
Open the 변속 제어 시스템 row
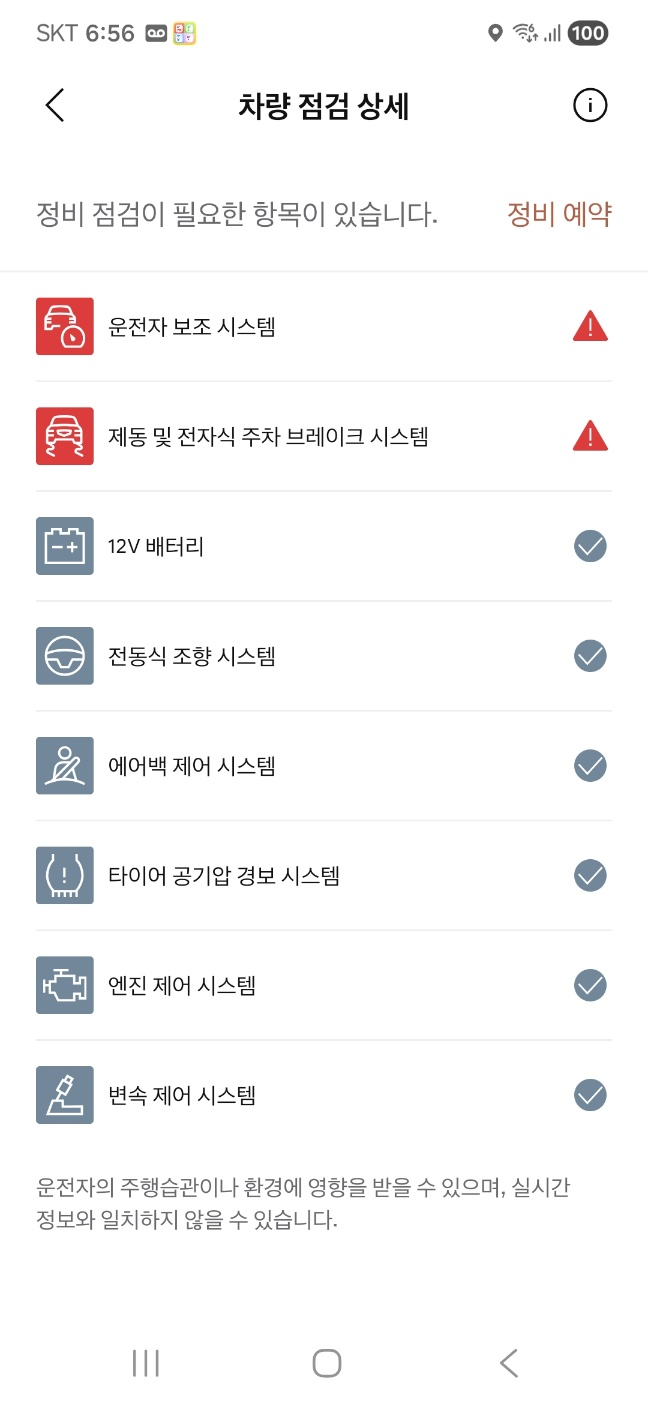click(323, 1096)
